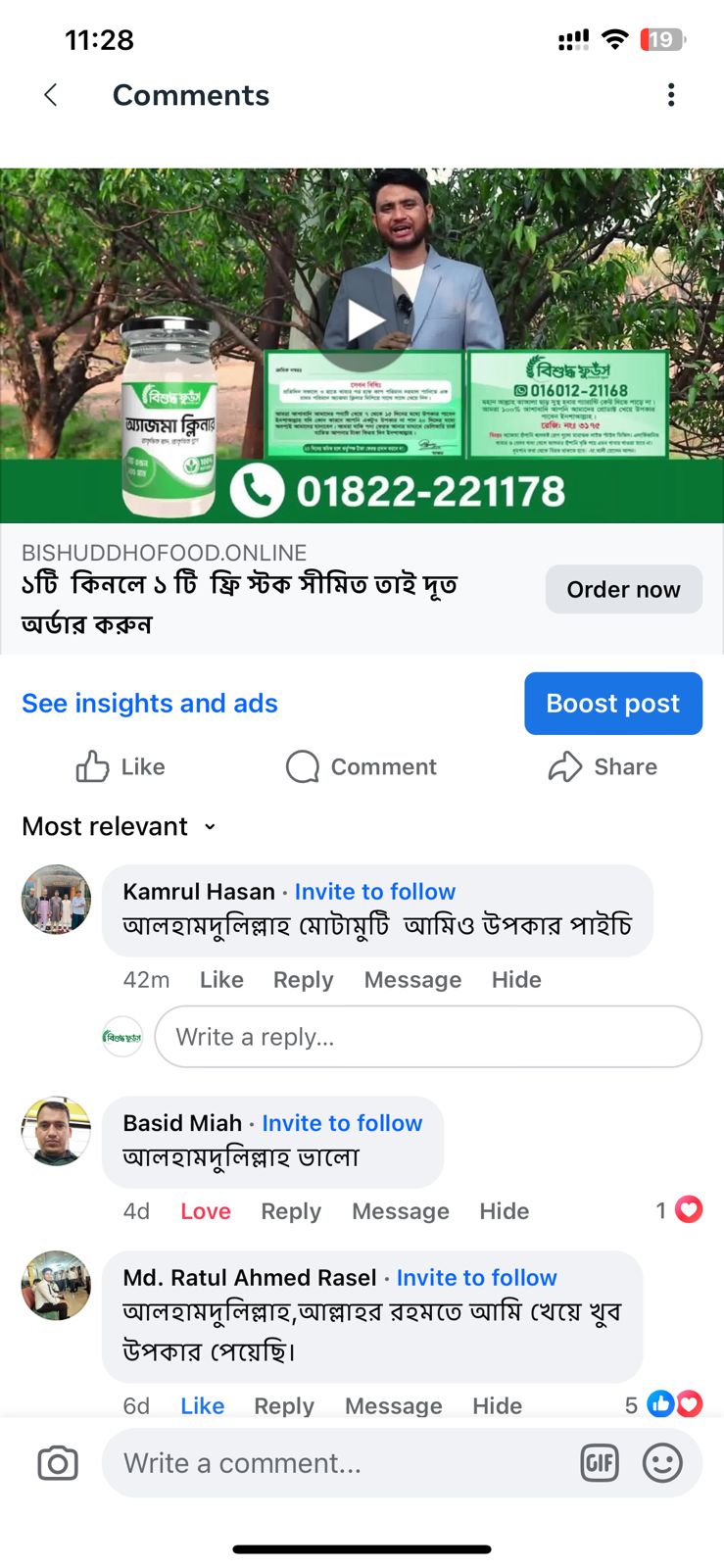724x1568 pixels.
Task: Reply to Kamrul Hasan's comment
Action: pyautogui.click(x=303, y=980)
